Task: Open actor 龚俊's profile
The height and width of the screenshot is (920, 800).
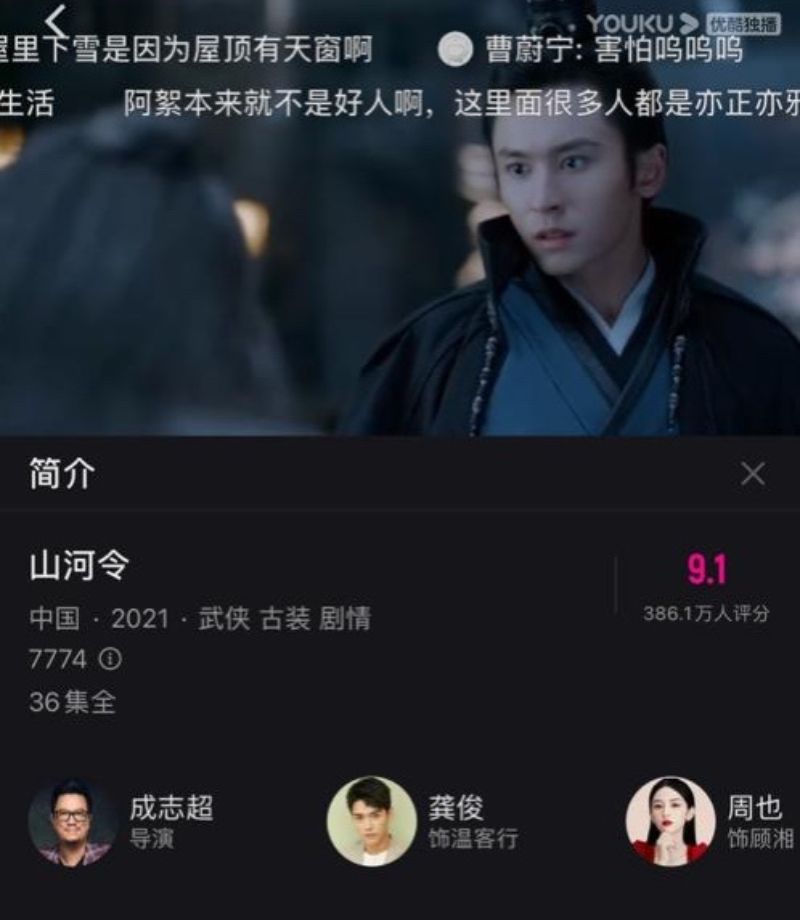Action: click(372, 822)
